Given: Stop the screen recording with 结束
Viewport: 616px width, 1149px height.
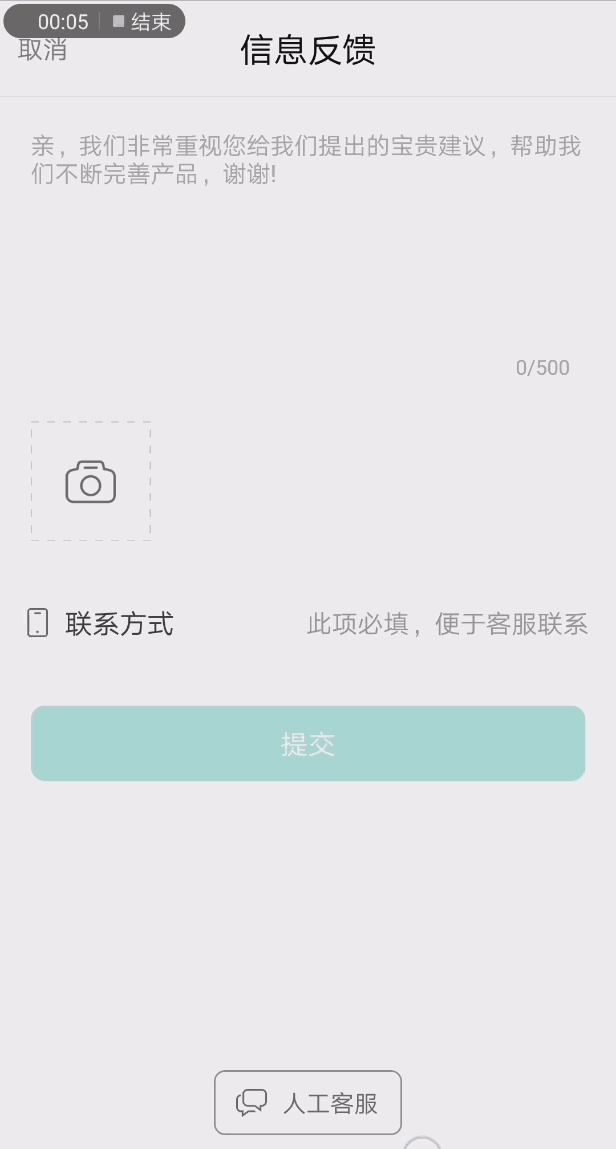Looking at the screenshot, I should 143,22.
